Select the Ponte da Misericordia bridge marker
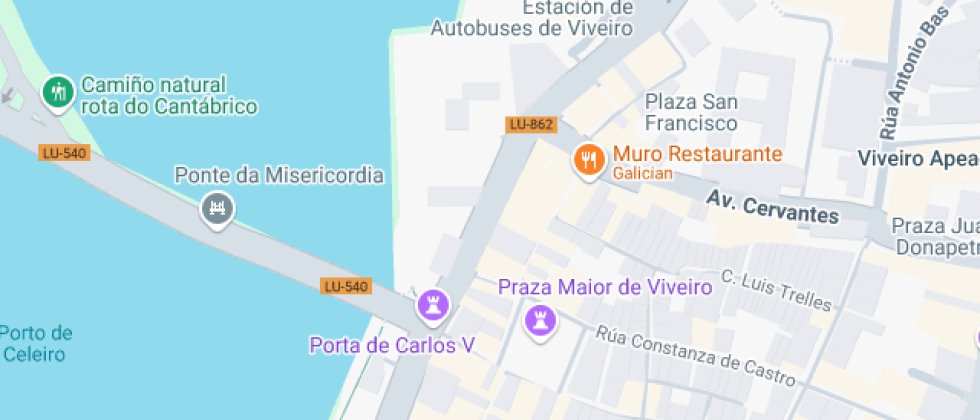 pos(218,209)
